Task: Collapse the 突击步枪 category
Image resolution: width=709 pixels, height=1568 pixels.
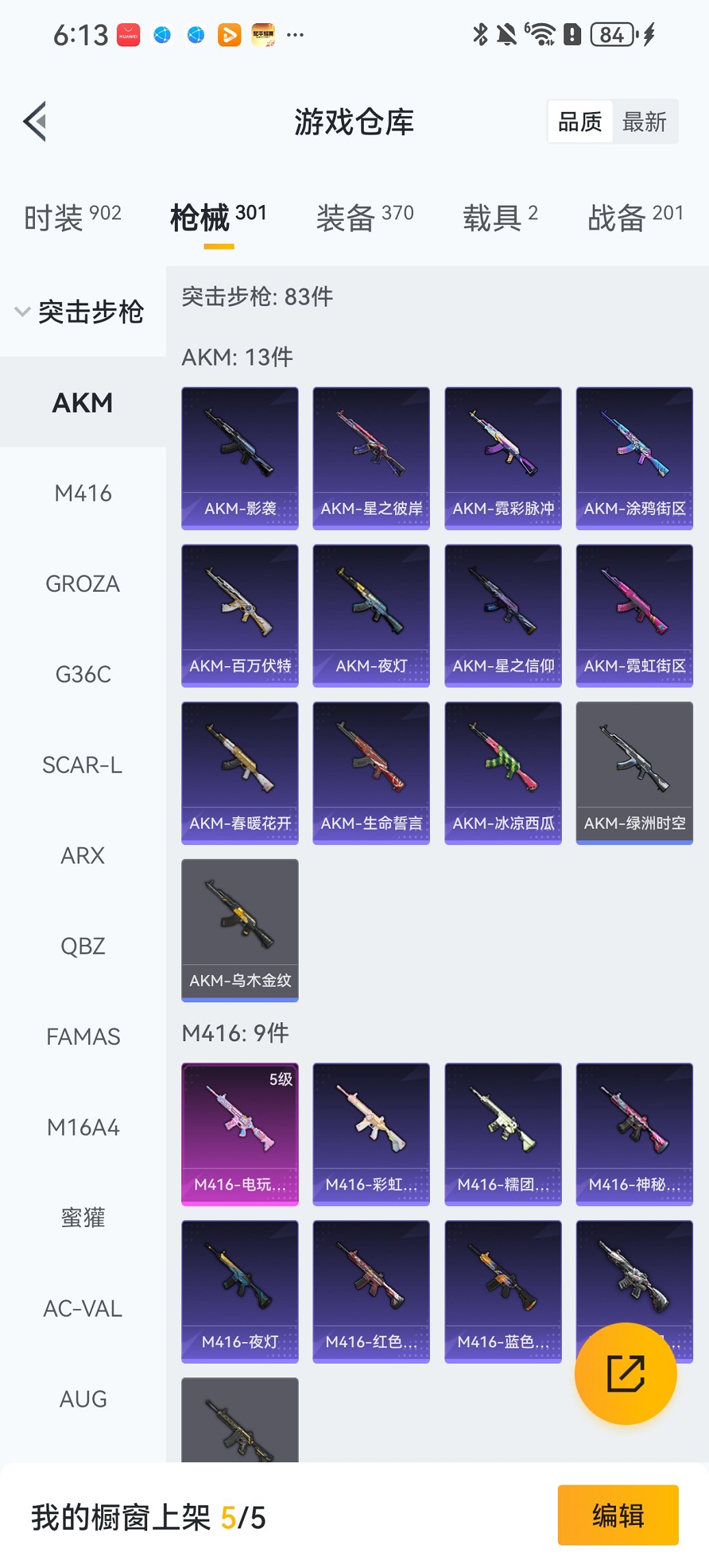Action: coord(81,312)
